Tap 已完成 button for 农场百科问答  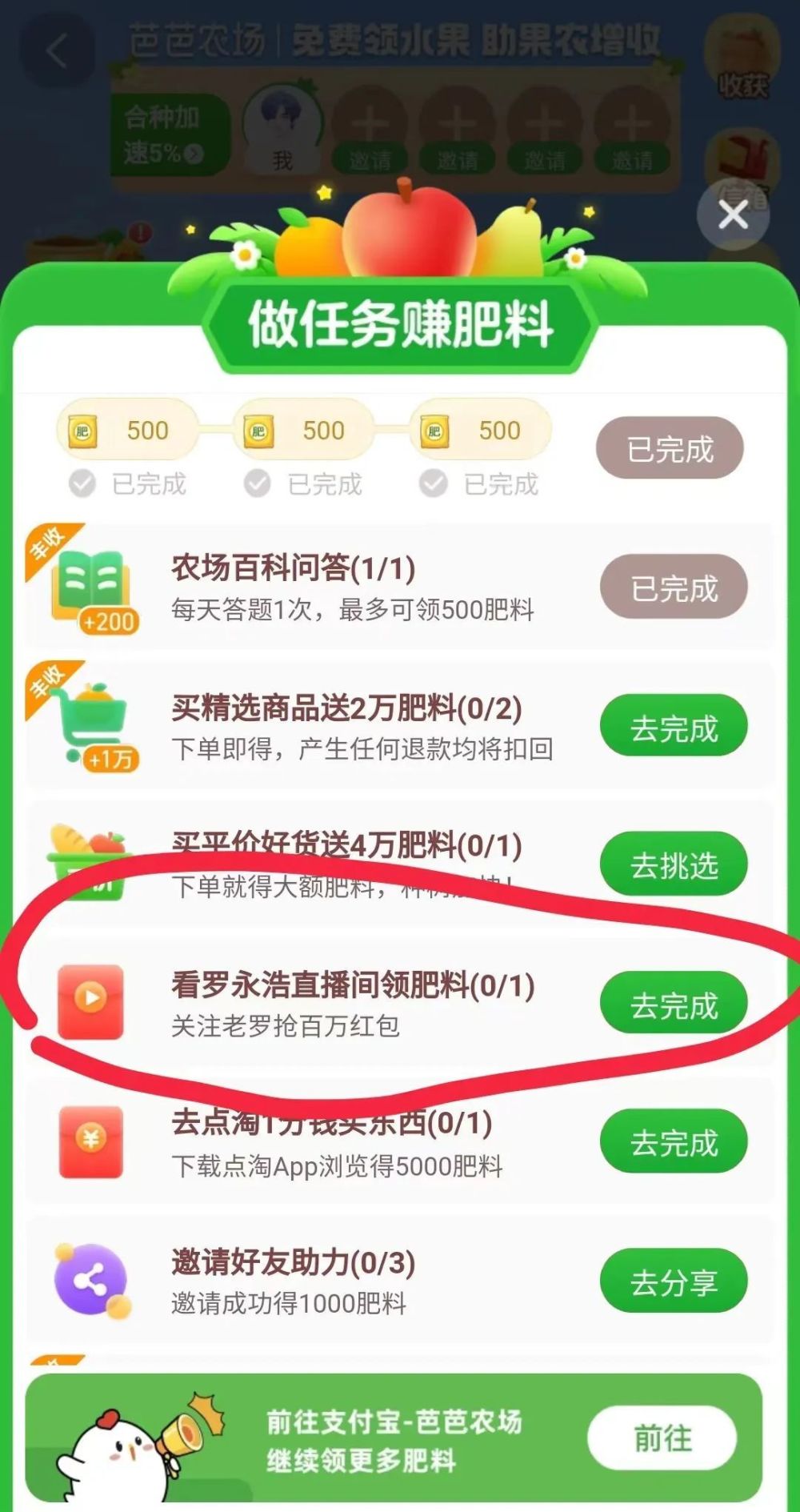click(674, 588)
